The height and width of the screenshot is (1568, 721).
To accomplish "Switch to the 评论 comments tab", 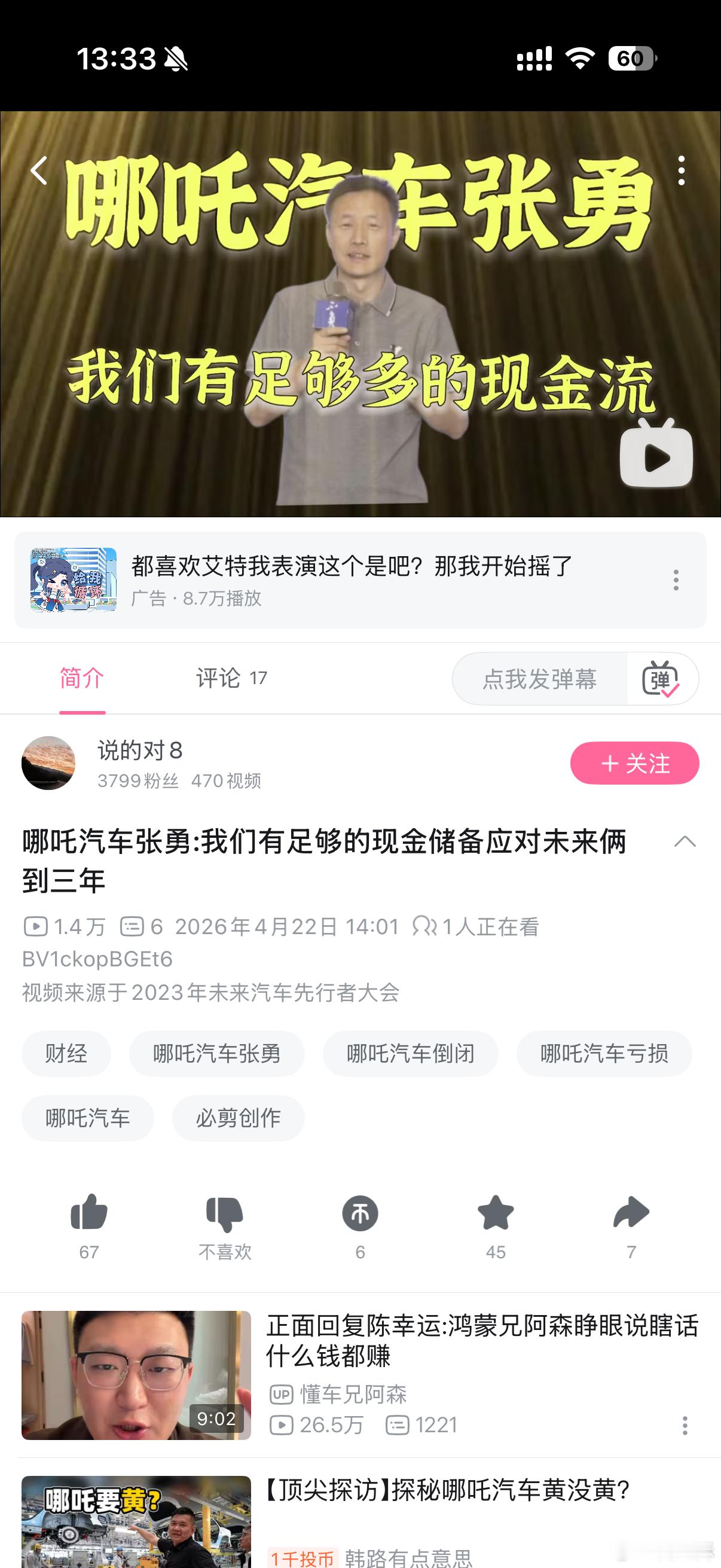I will 231,678.
